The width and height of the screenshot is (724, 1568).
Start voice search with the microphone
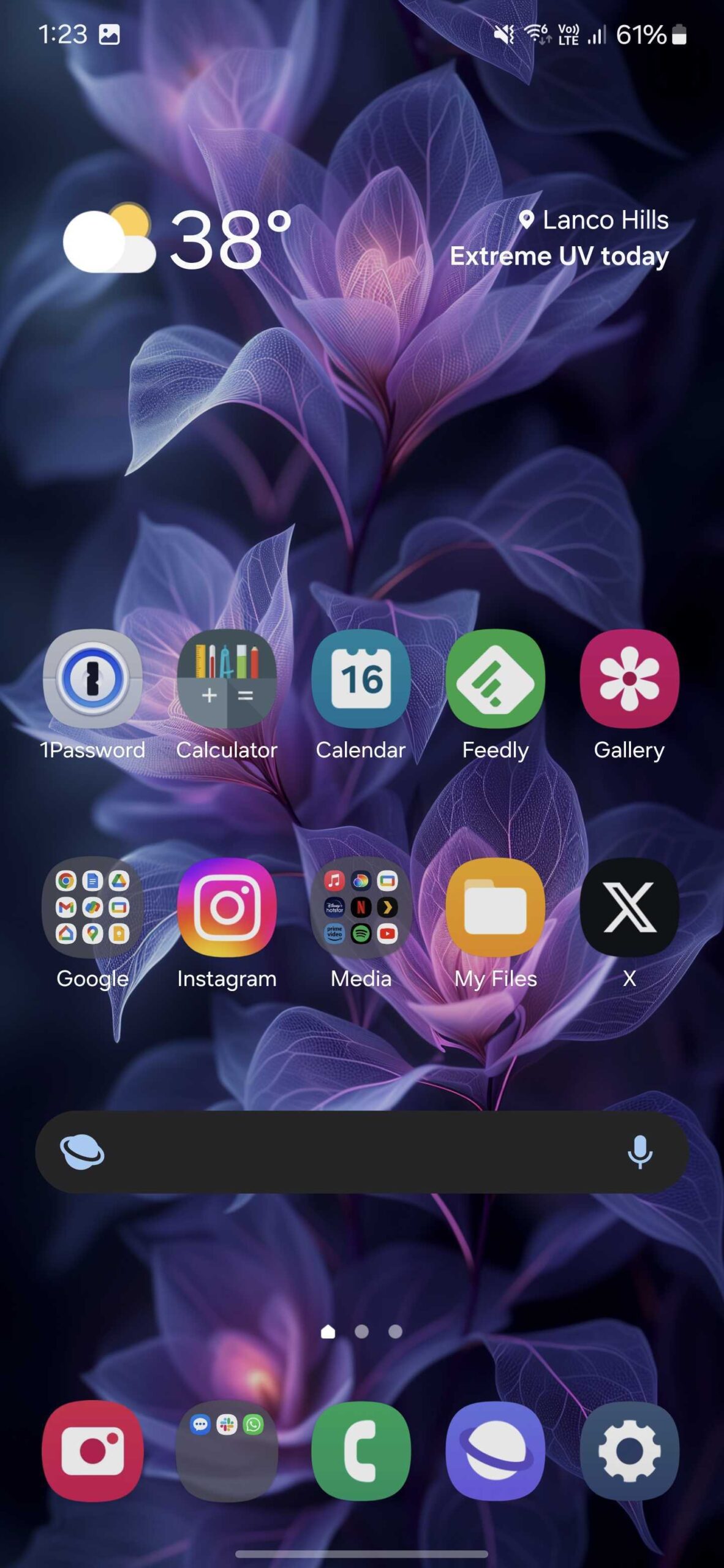[640, 1152]
